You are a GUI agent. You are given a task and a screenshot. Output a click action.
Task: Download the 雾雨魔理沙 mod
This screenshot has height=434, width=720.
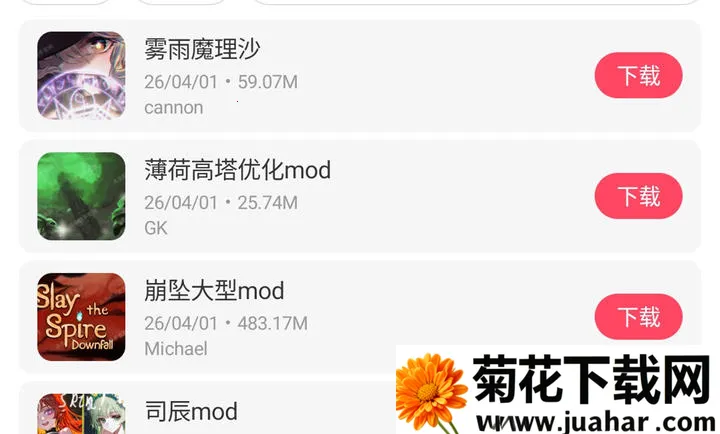[638, 75]
